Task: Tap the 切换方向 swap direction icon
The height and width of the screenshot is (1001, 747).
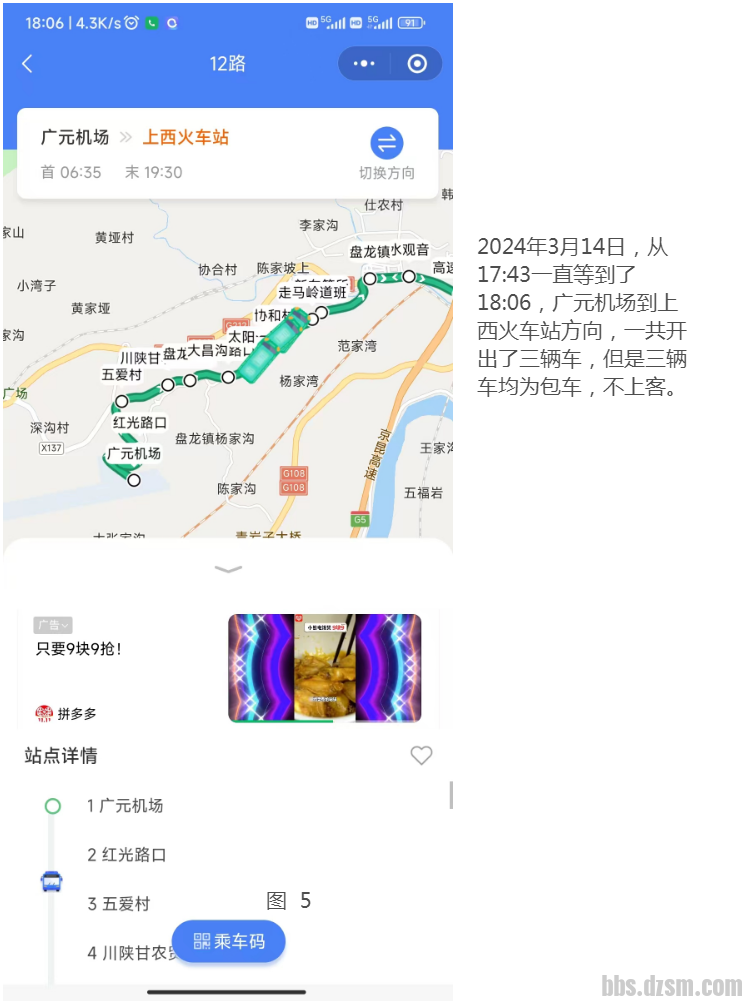Action: click(x=387, y=142)
